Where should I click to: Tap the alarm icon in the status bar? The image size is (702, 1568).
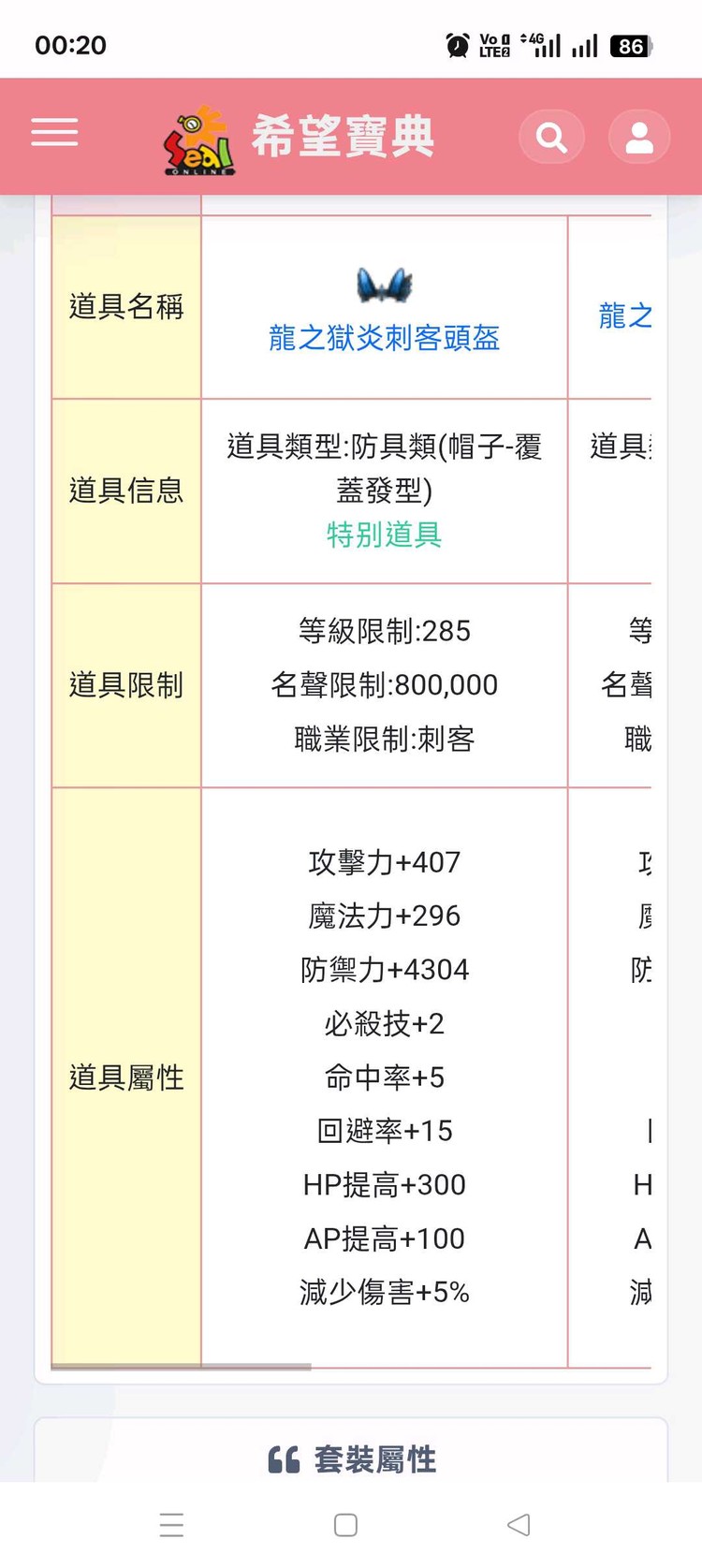click(x=457, y=44)
